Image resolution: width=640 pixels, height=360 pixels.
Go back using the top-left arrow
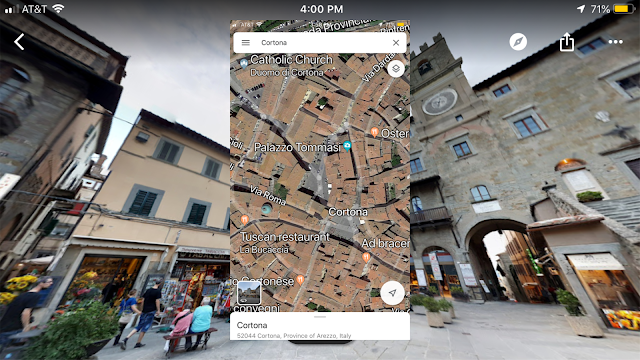pos(19,42)
